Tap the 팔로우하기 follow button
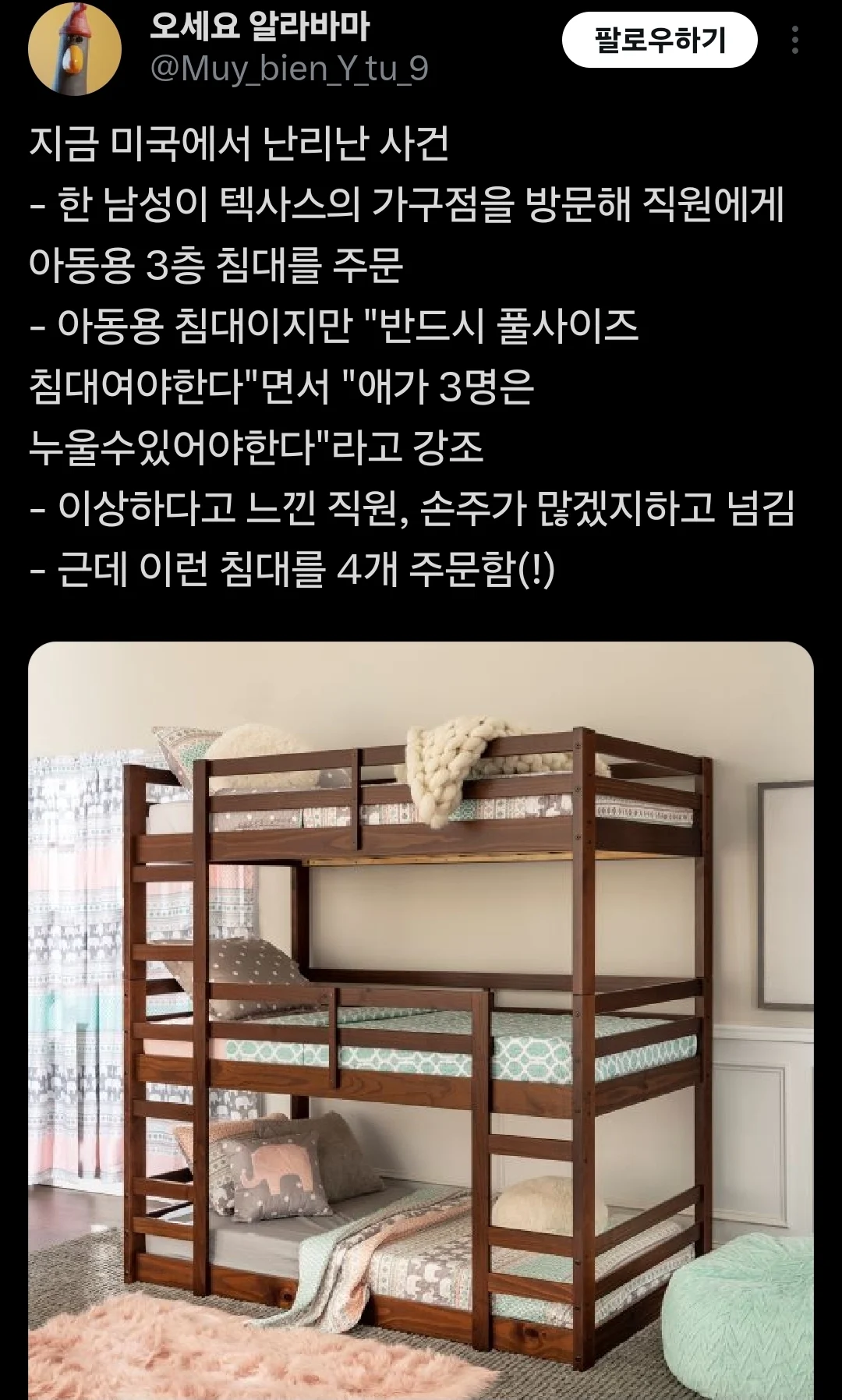Viewport: 842px width, 1400px height. [x=659, y=41]
